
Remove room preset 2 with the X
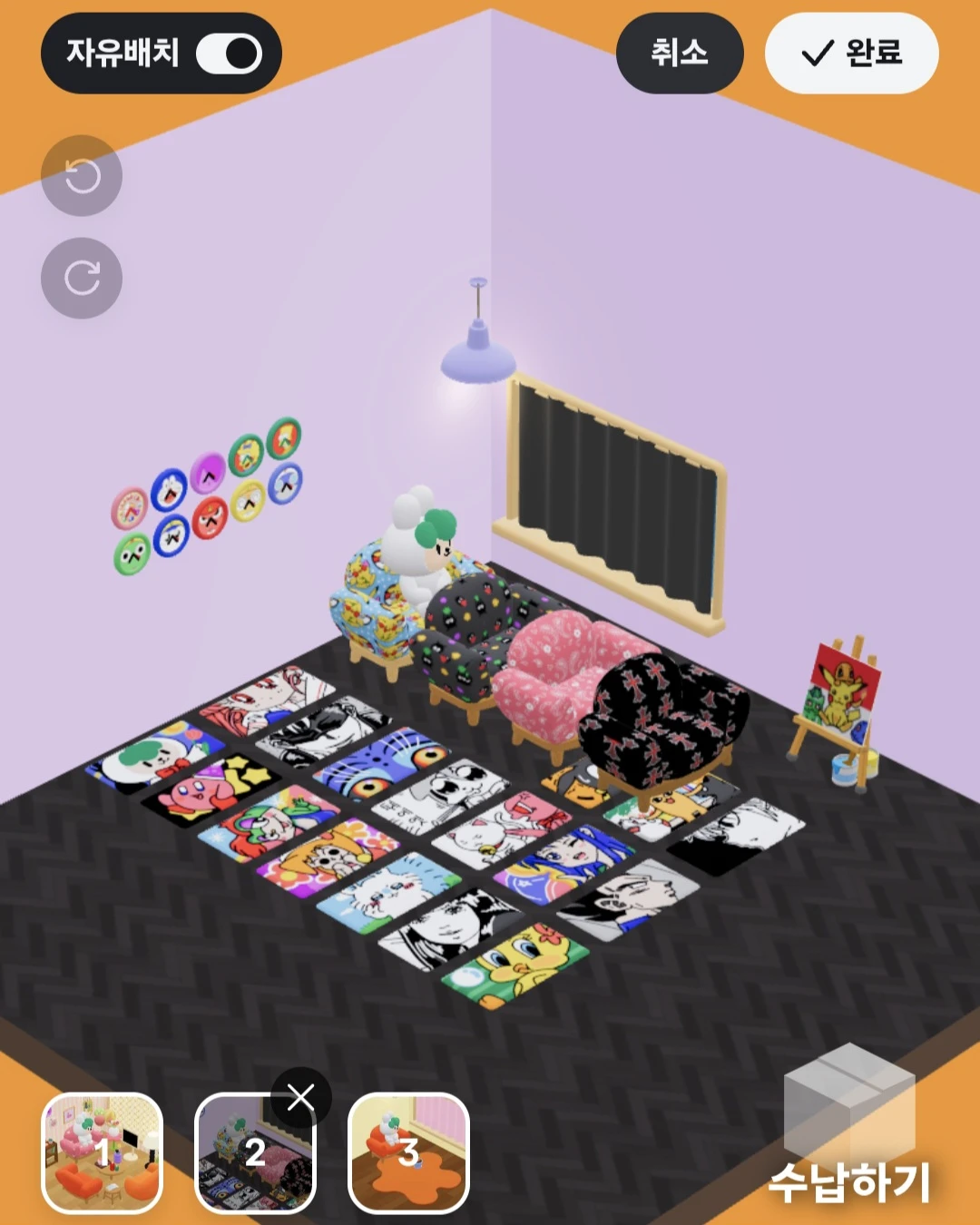pyautogui.click(x=300, y=1098)
